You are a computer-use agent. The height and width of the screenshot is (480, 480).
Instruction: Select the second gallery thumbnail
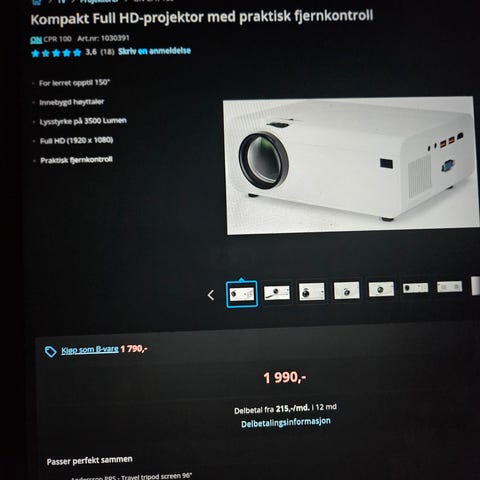coord(277,293)
